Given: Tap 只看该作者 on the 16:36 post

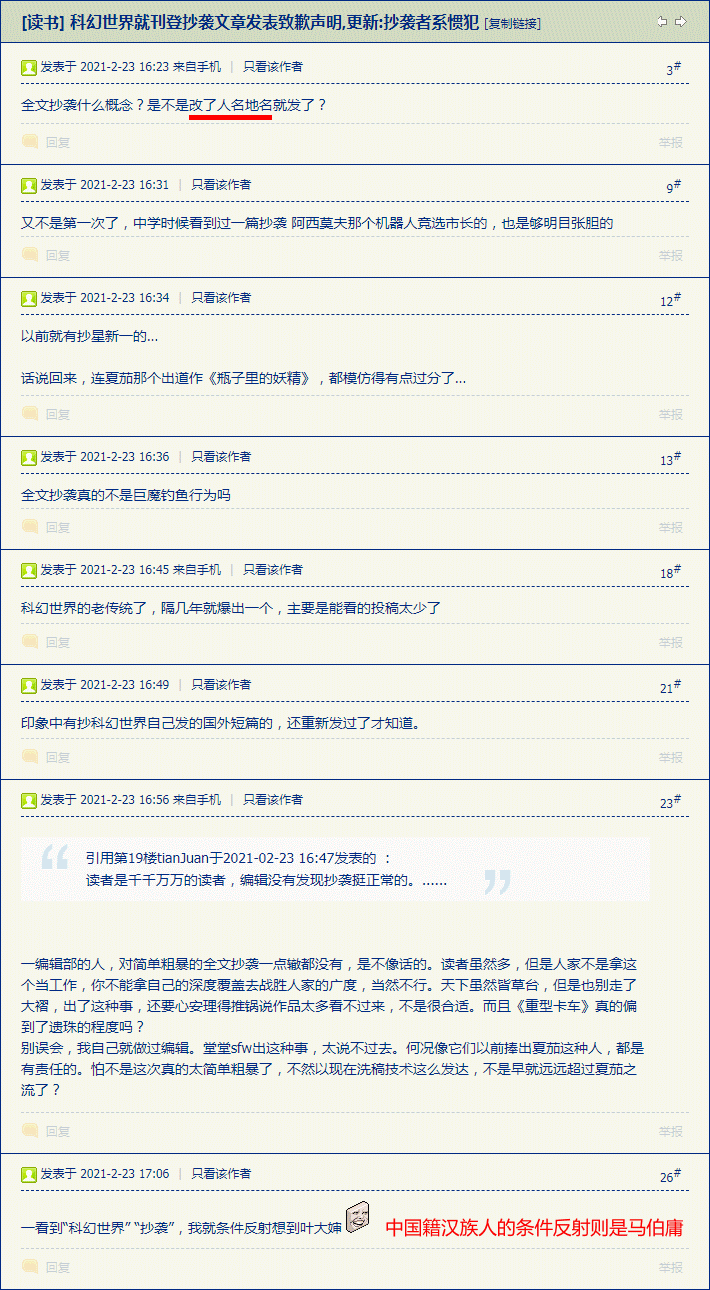Looking at the screenshot, I should coord(221,457).
